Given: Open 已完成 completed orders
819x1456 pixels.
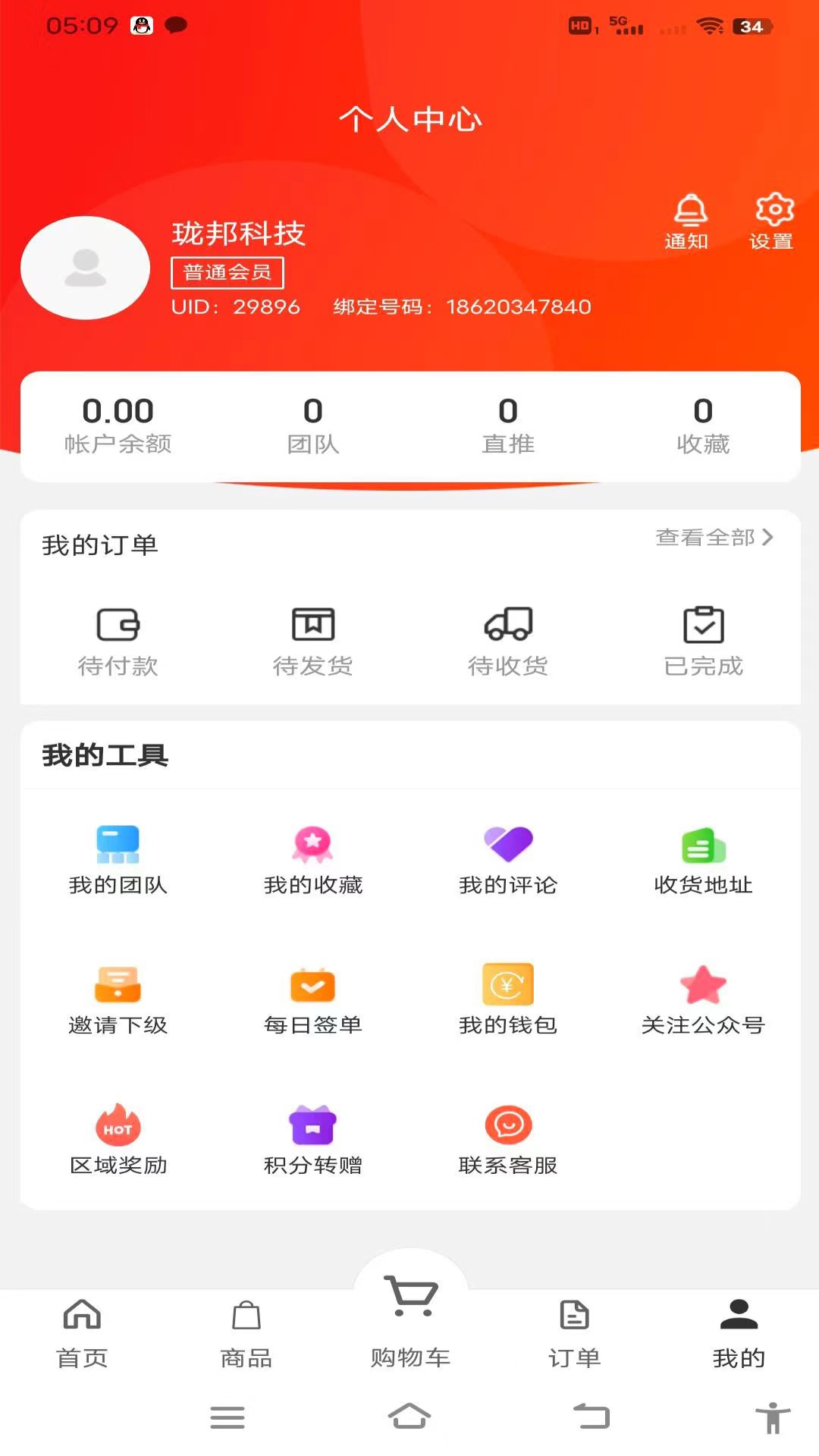Looking at the screenshot, I should [x=703, y=641].
